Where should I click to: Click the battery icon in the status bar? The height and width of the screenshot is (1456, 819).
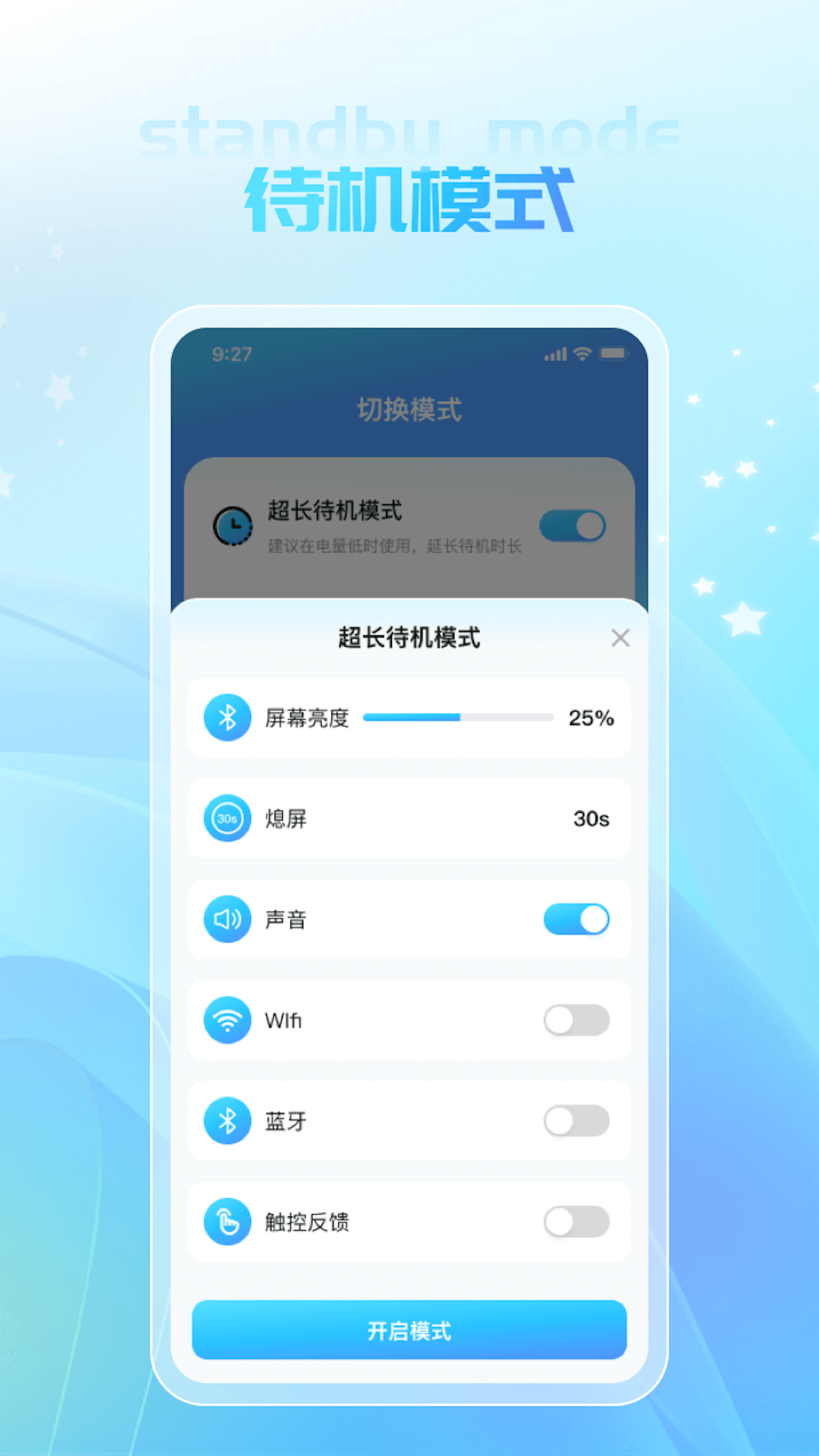613,353
